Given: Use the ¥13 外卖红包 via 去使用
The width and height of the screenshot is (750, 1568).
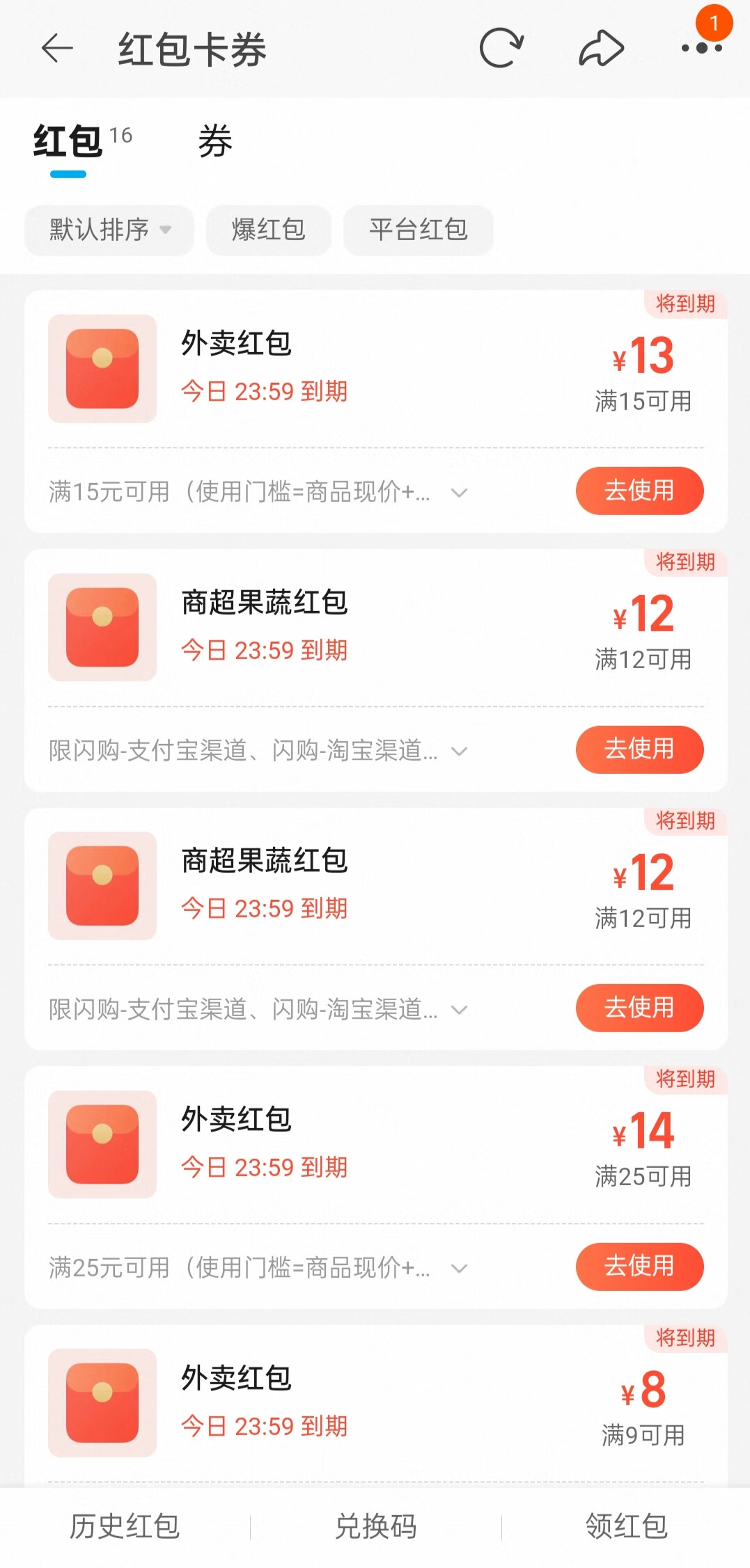Looking at the screenshot, I should point(639,491).
